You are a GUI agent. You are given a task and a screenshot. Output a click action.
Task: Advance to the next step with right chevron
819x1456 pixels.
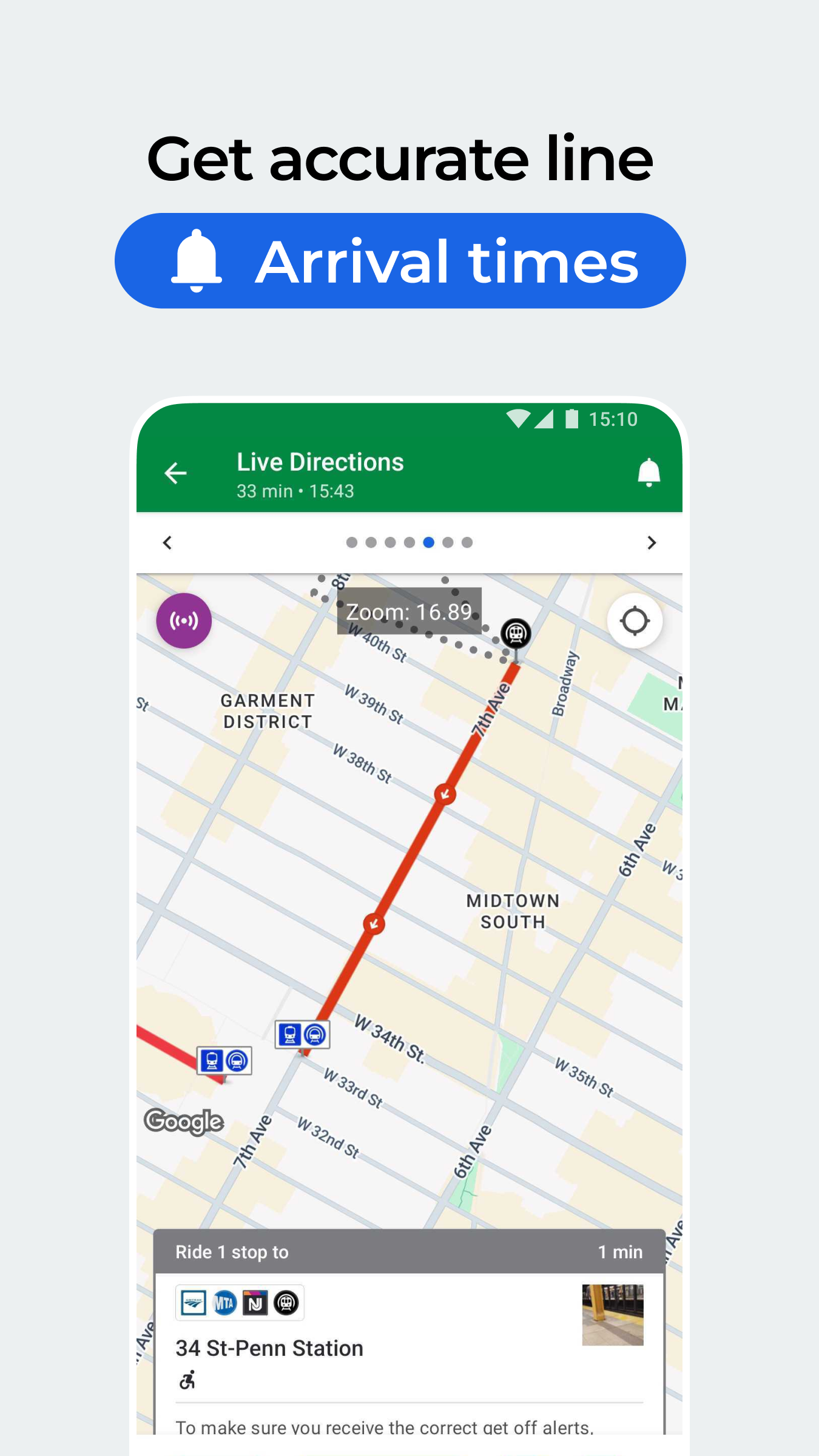pos(652,543)
